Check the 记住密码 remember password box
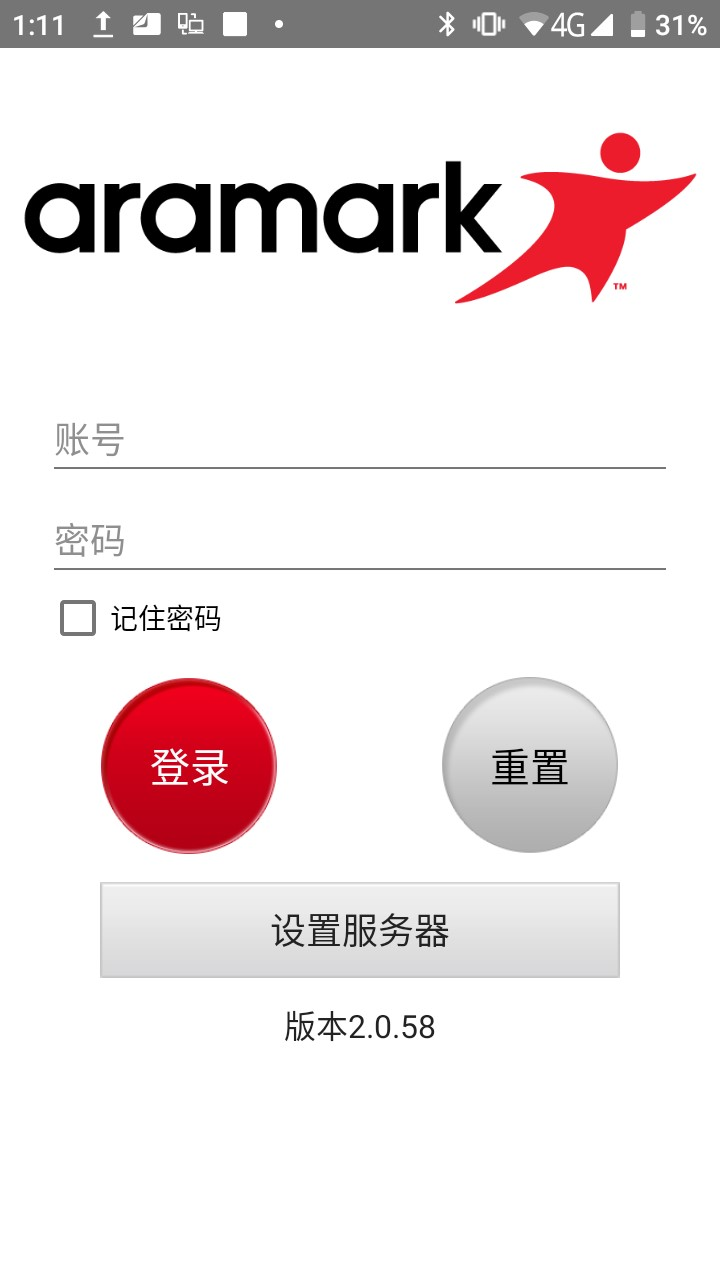 pos(78,619)
